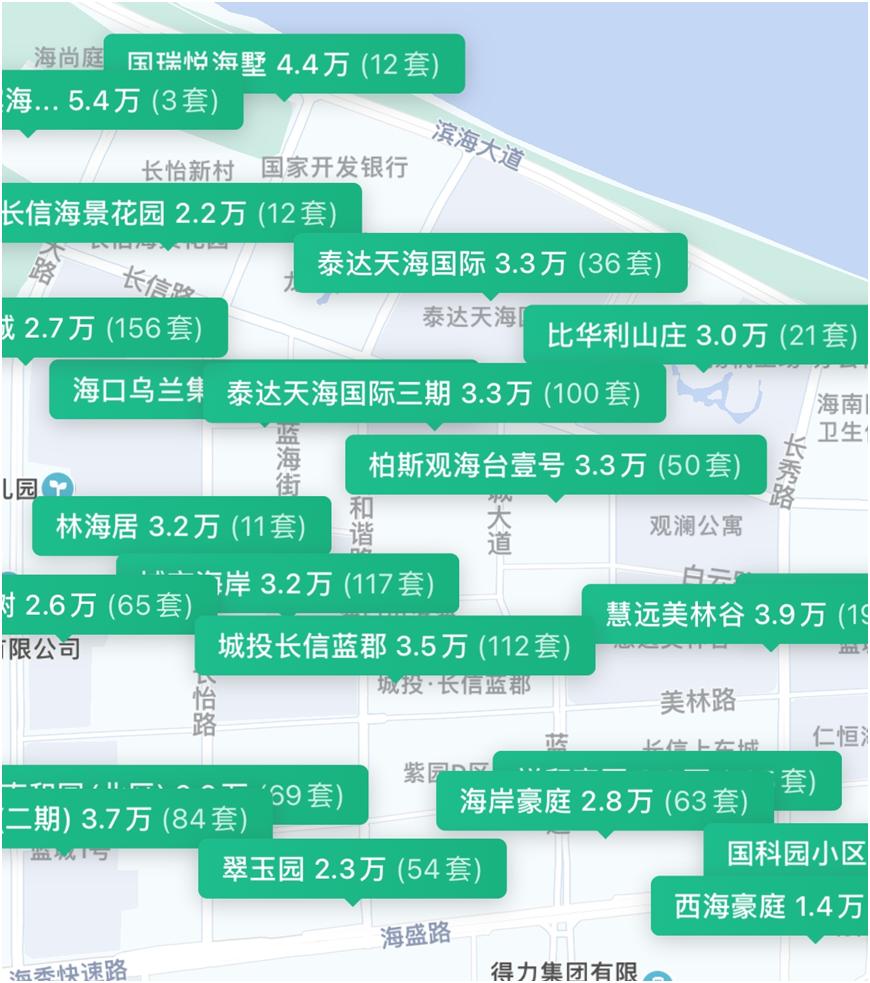Tap 泰达天海国际三期 3.3万 (100套) marker
Image resolution: width=870 pixels, height=983 pixels.
(433, 393)
